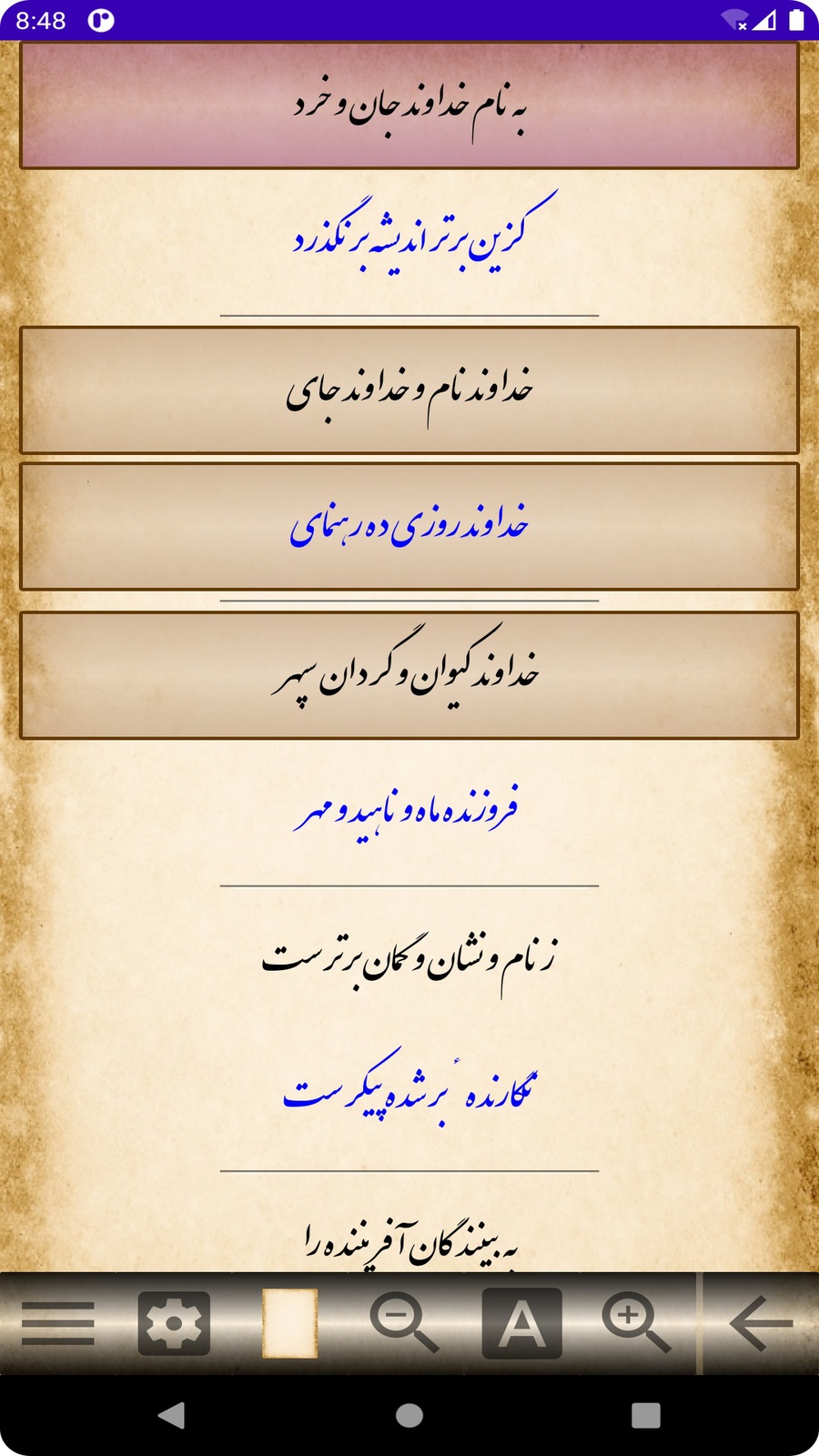
Task: Select verse 'خداوند کیوان و گردان سپهر'
Action: tap(409, 675)
